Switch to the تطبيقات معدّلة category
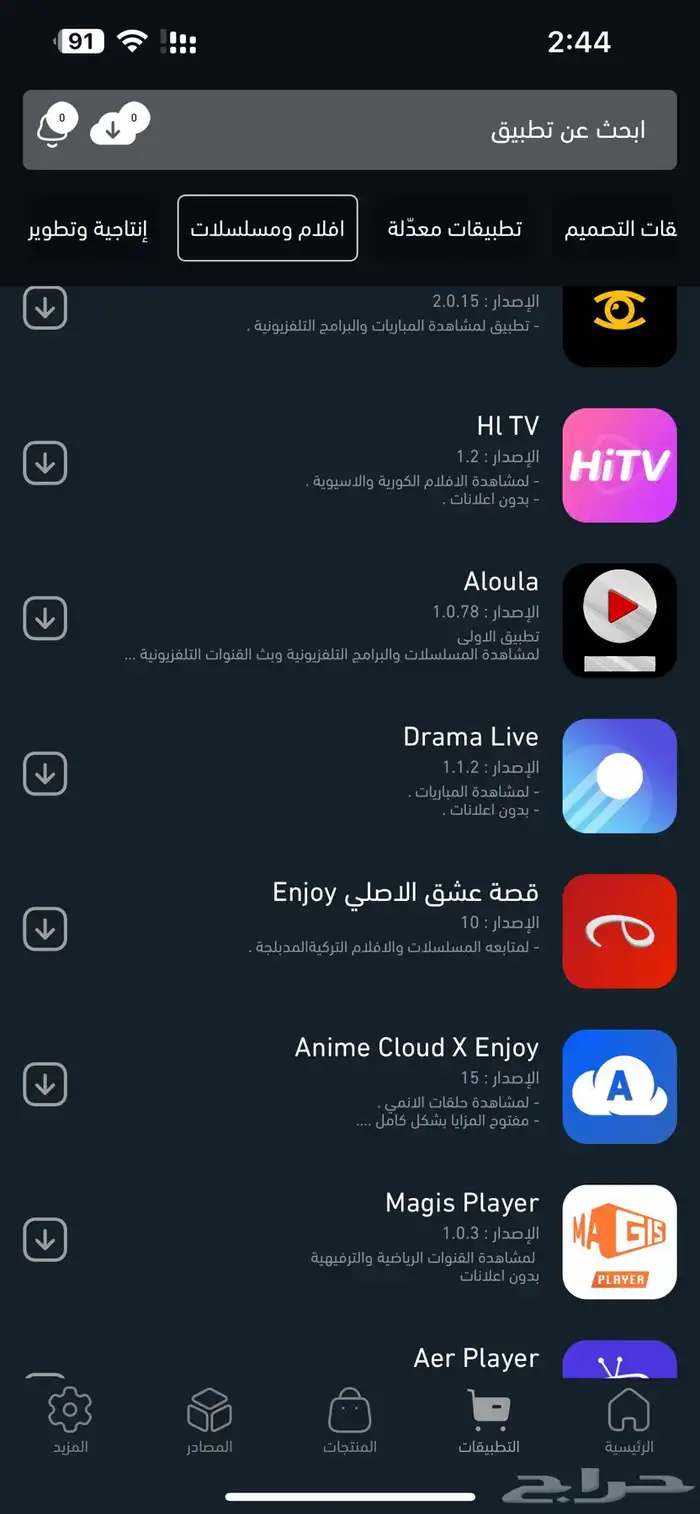The height and width of the screenshot is (1514, 700). tap(455, 228)
